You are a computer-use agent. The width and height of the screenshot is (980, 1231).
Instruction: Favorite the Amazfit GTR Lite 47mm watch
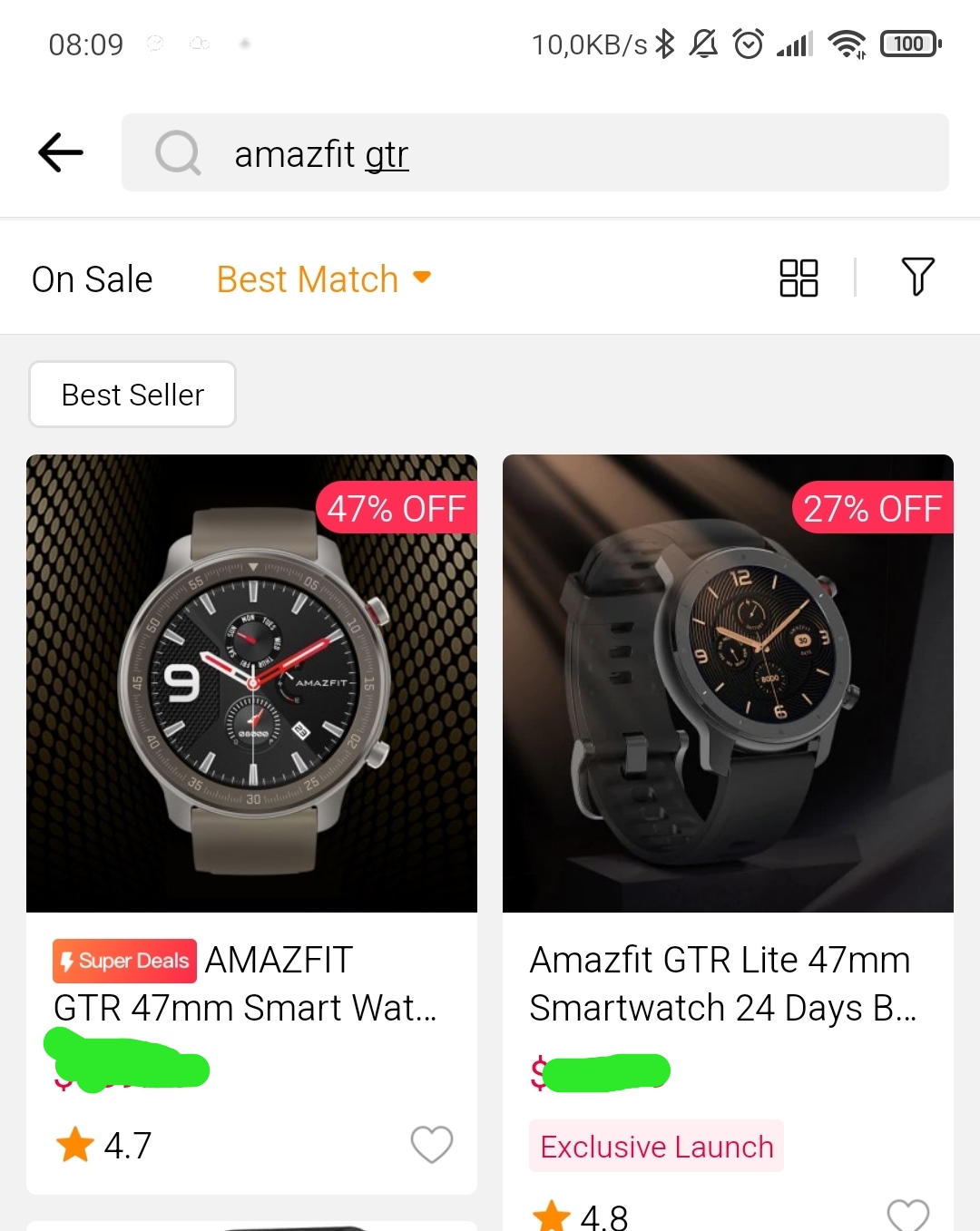[x=907, y=1215]
